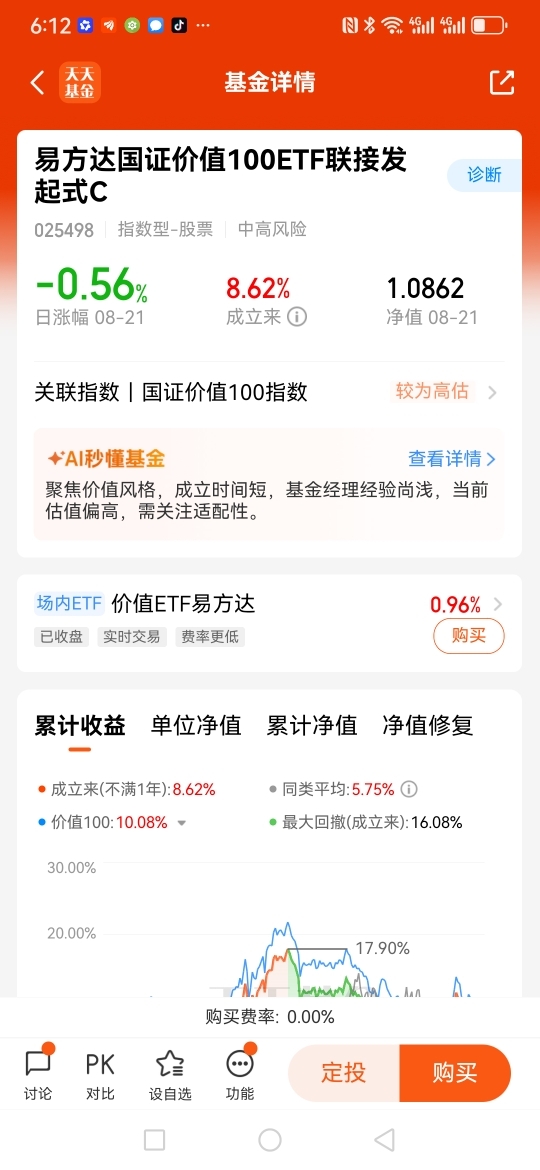Tap 购买 for 价值ETF易方达

click(468, 636)
